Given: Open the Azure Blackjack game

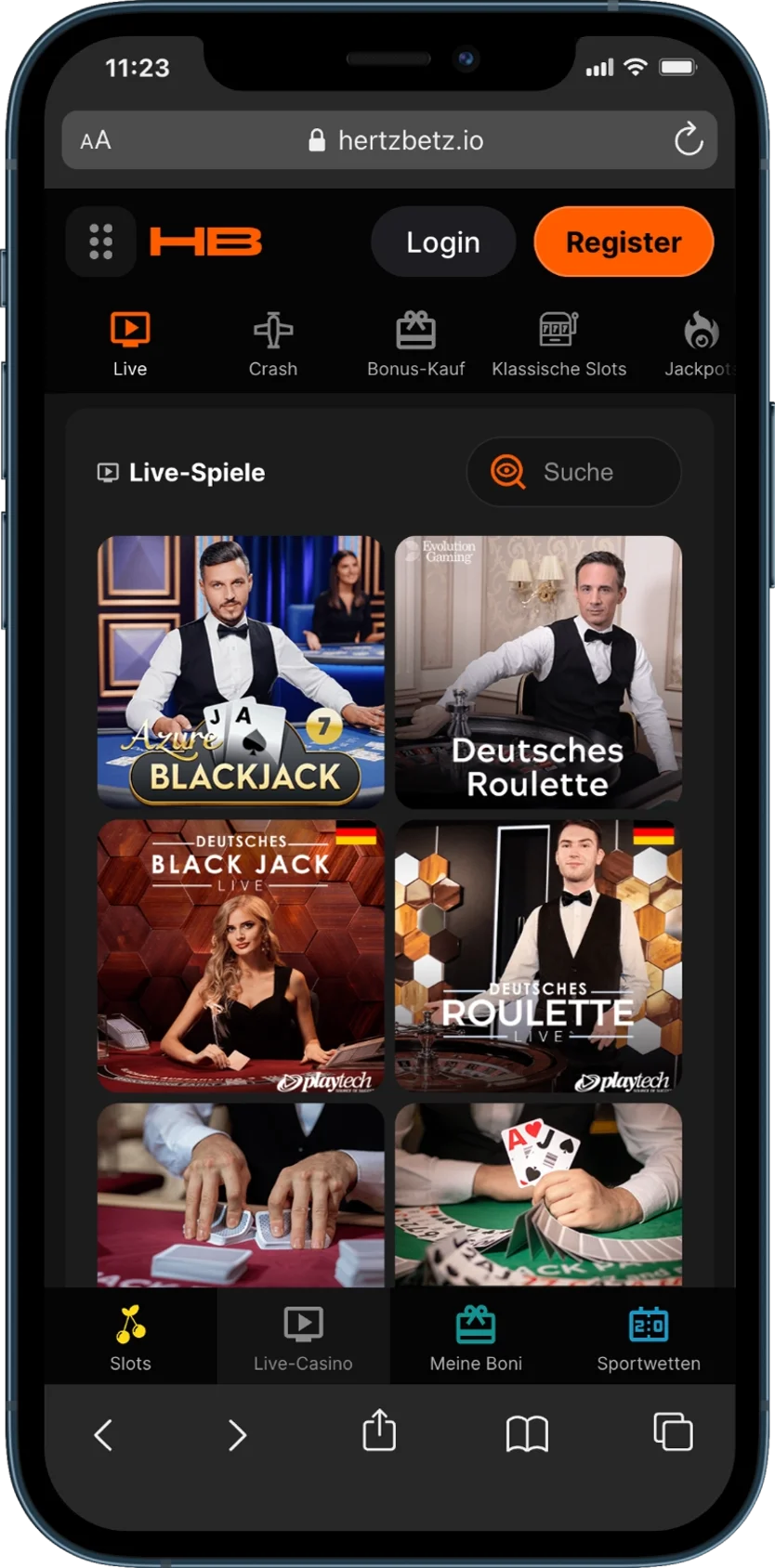Looking at the screenshot, I should click(241, 671).
